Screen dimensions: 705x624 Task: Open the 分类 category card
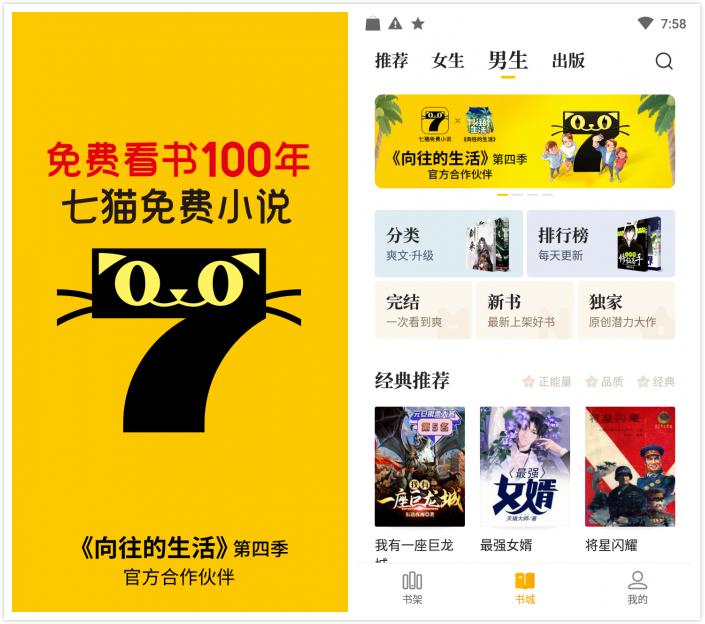pos(448,243)
